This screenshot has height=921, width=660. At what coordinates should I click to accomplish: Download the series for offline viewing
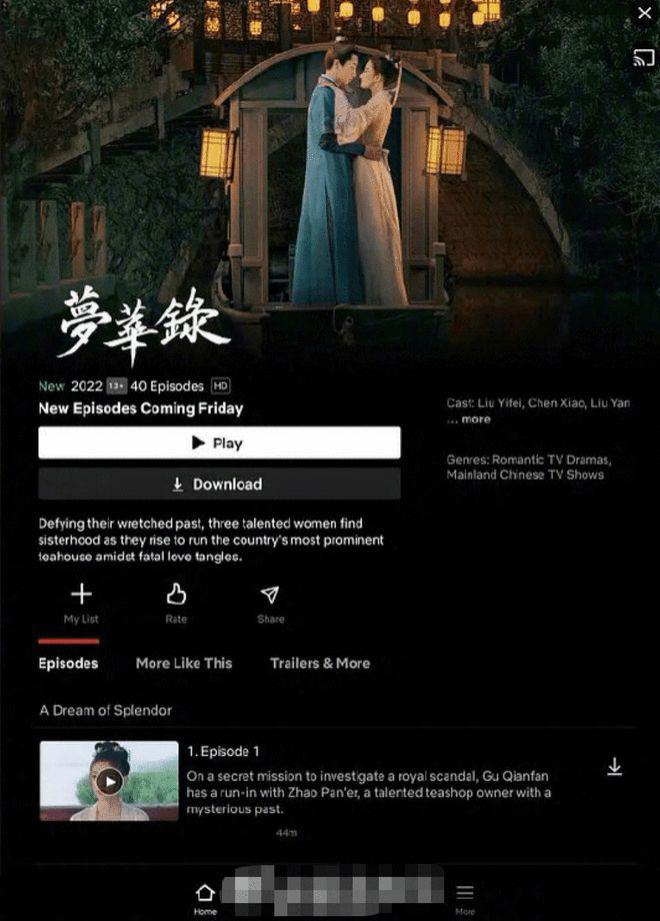tap(219, 484)
